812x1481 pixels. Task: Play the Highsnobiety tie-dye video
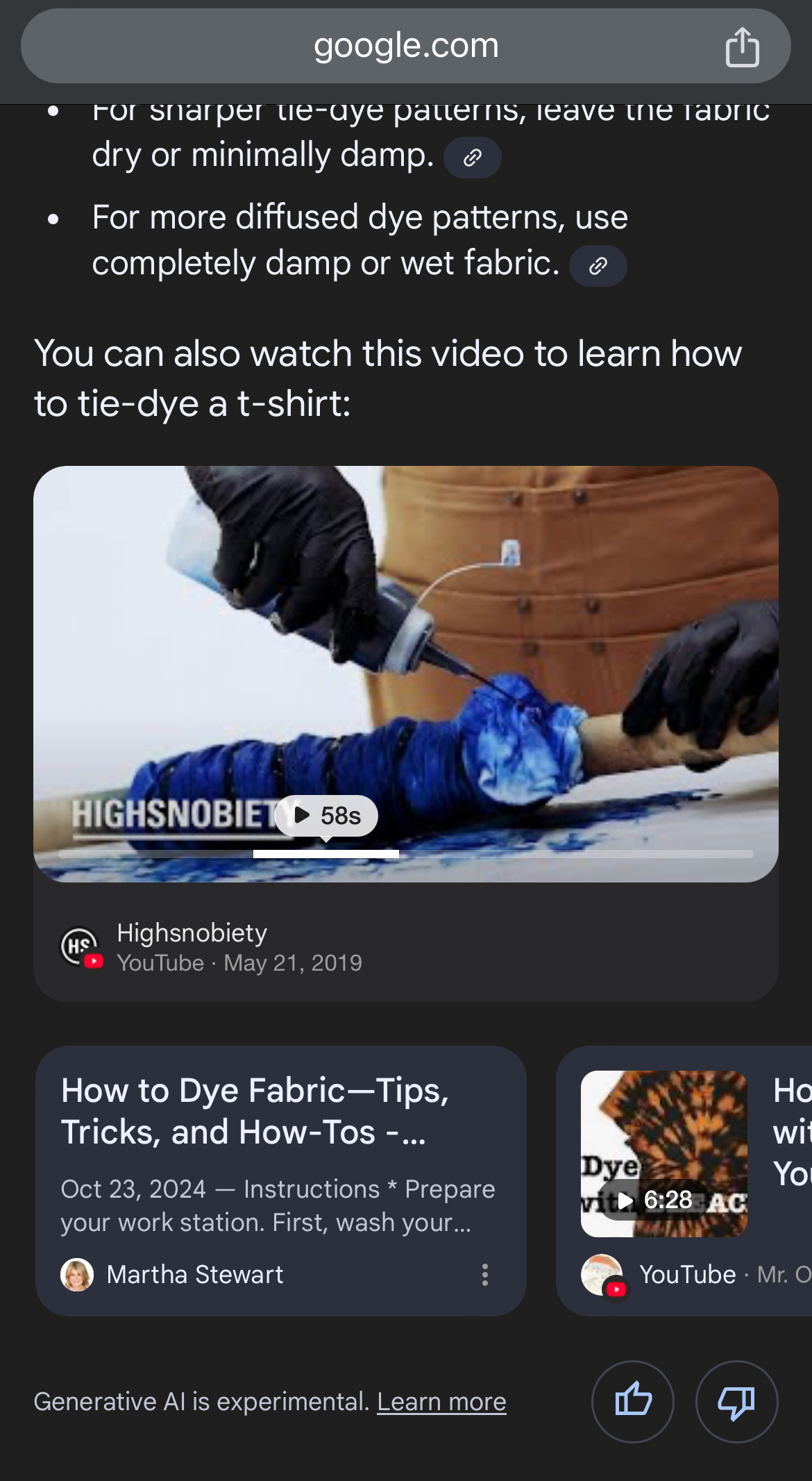click(x=405, y=673)
